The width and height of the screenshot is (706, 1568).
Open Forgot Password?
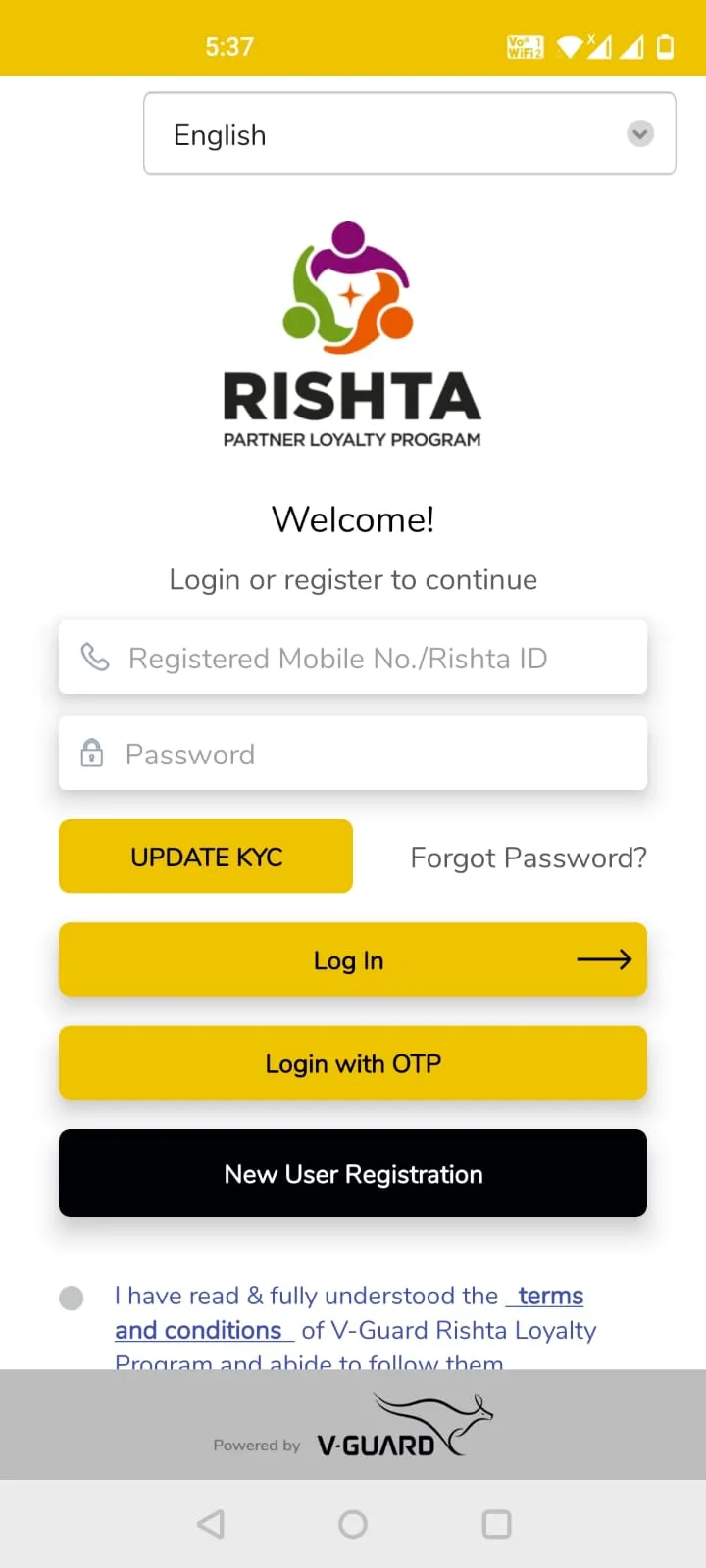528,857
